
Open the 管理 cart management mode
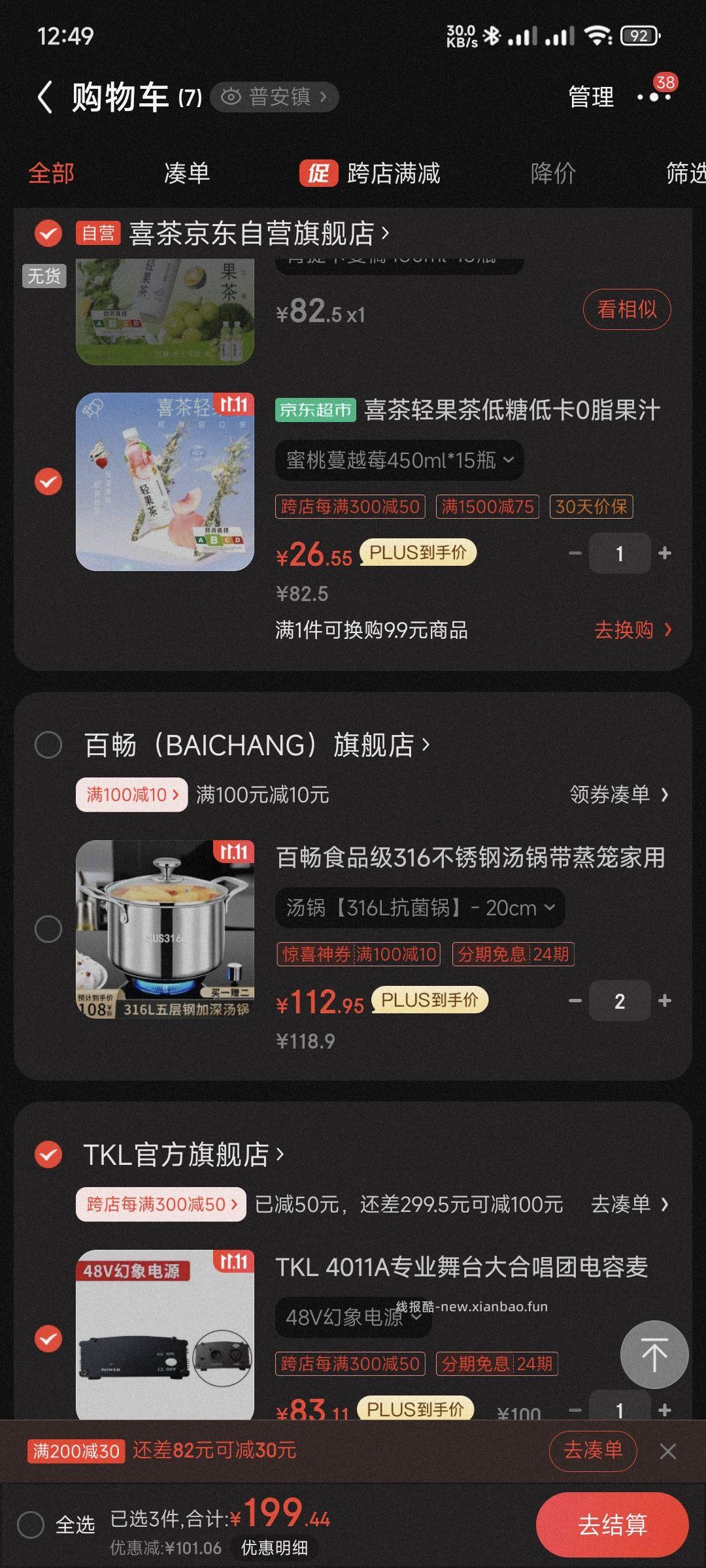tap(591, 97)
